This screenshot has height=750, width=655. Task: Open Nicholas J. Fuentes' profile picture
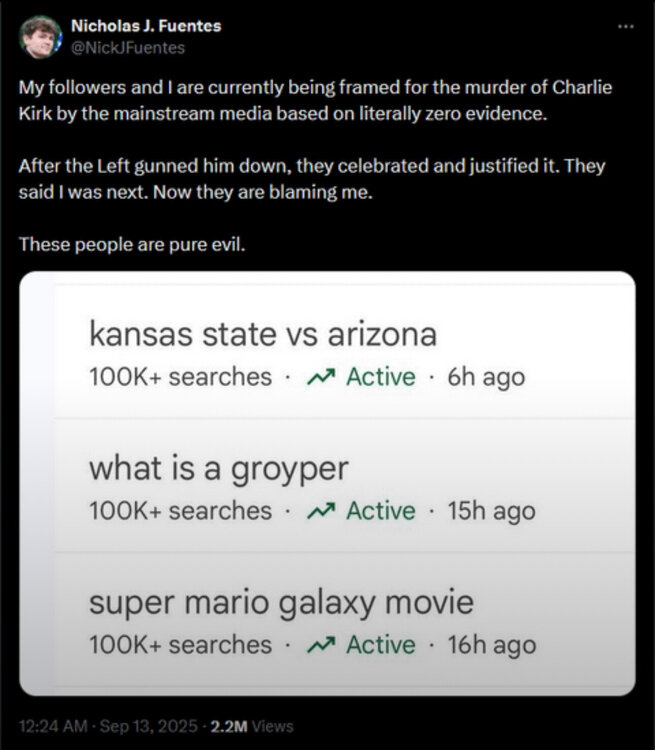(x=41, y=37)
